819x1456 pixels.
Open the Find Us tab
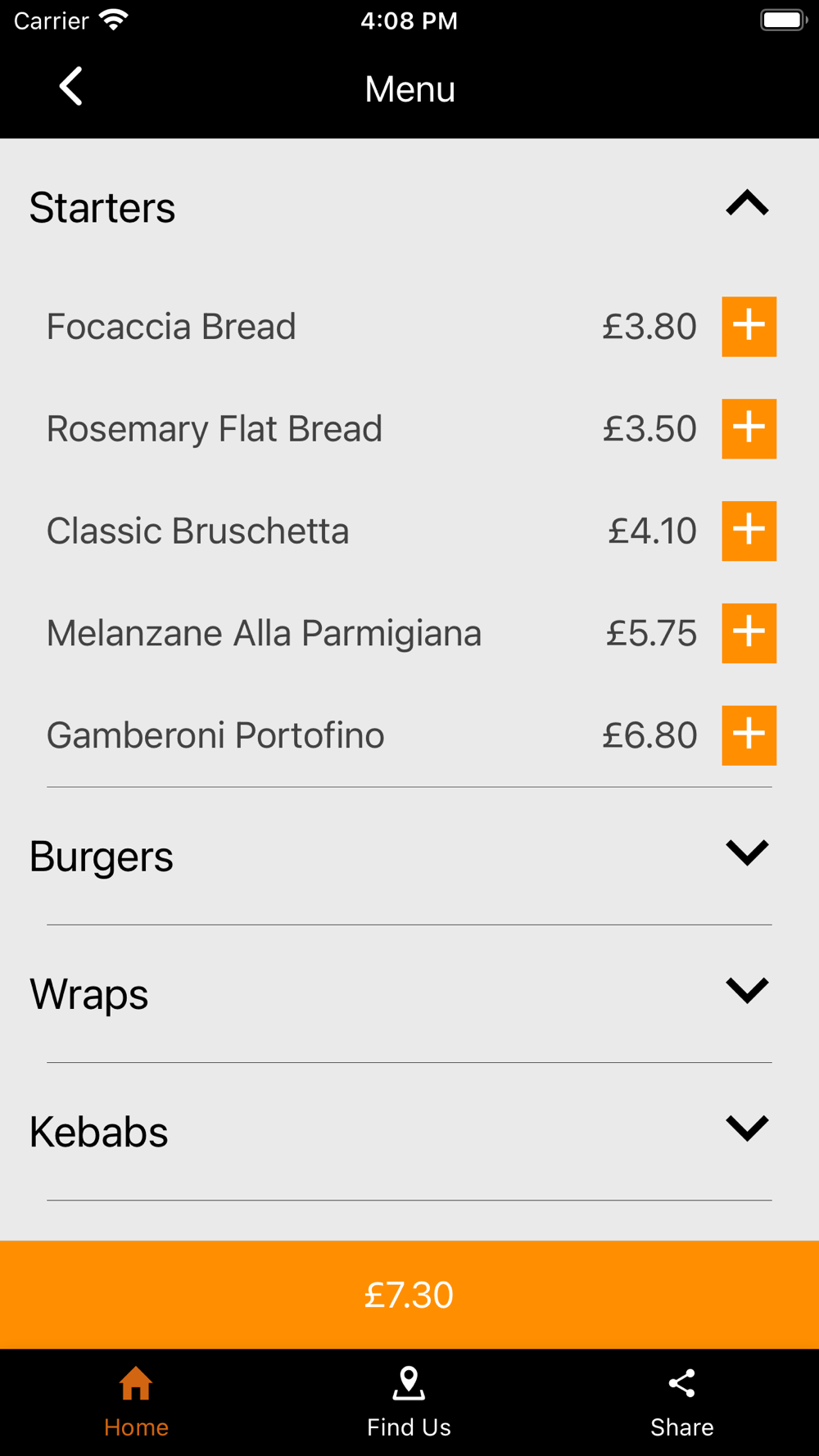point(409,1402)
